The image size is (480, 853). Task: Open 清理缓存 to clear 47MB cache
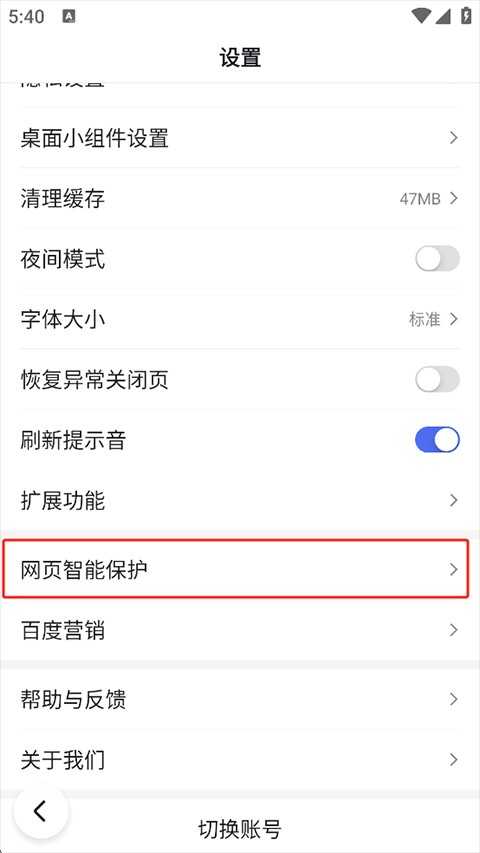click(x=240, y=199)
